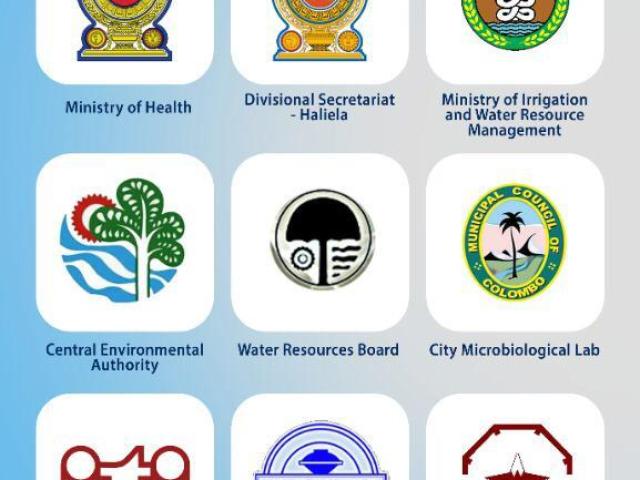
Task: Choose Central Environmental Authority
Action: coord(125,242)
